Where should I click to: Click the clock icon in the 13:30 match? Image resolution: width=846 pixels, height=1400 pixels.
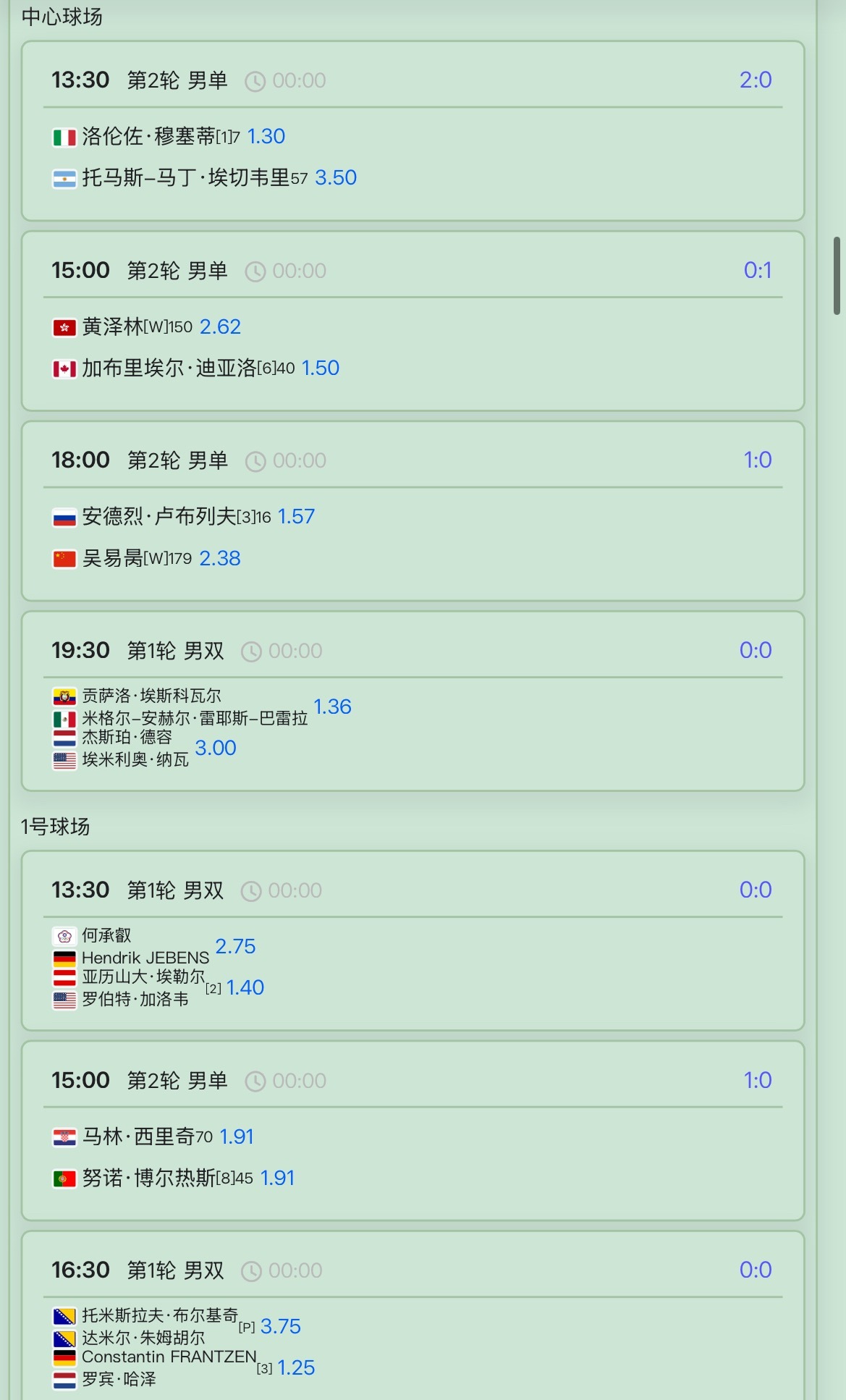pos(255,80)
